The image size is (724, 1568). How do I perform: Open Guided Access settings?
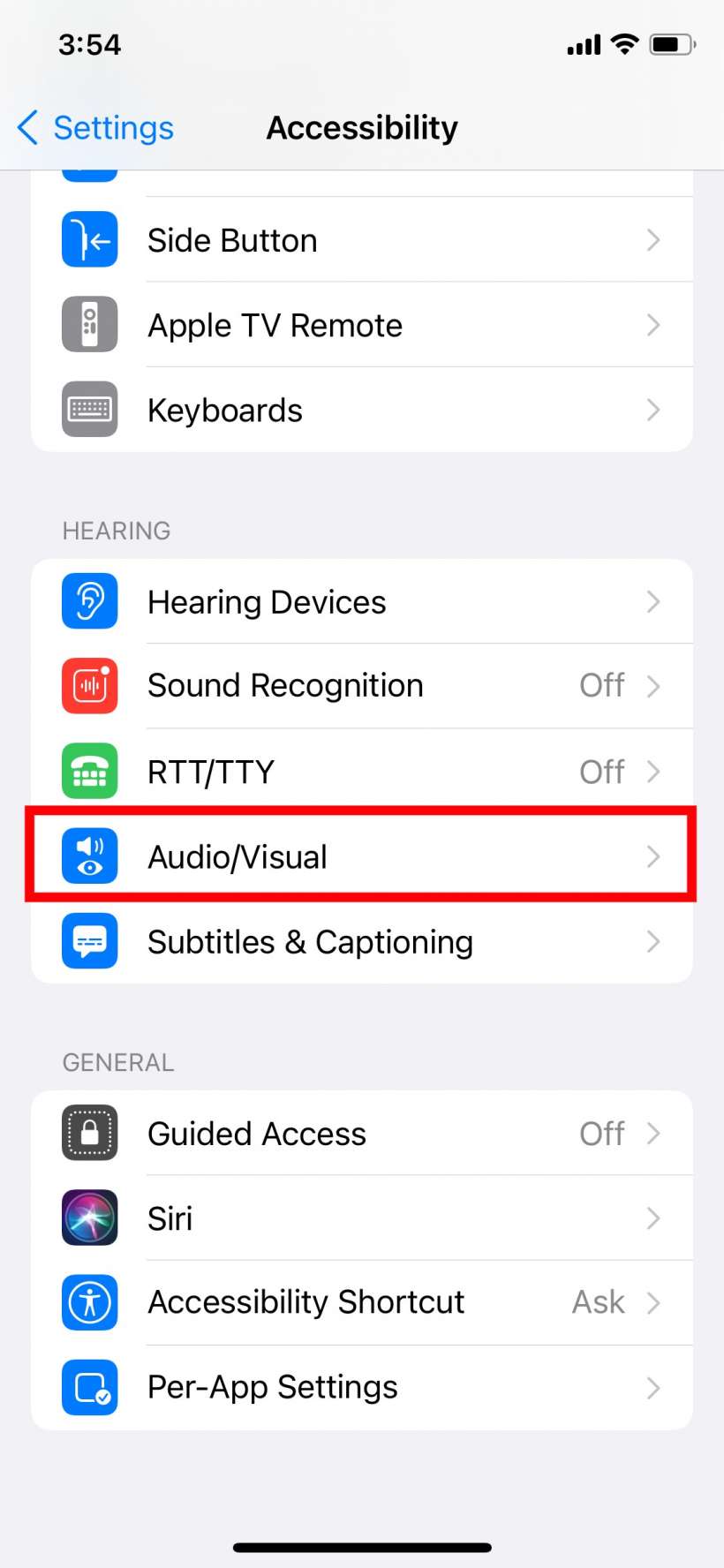(362, 1134)
